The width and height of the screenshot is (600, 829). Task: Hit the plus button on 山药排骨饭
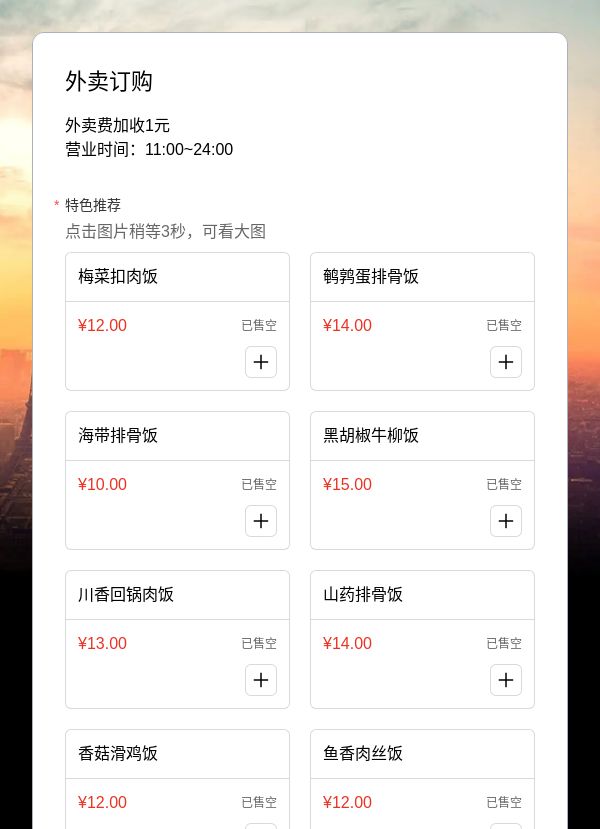click(506, 680)
